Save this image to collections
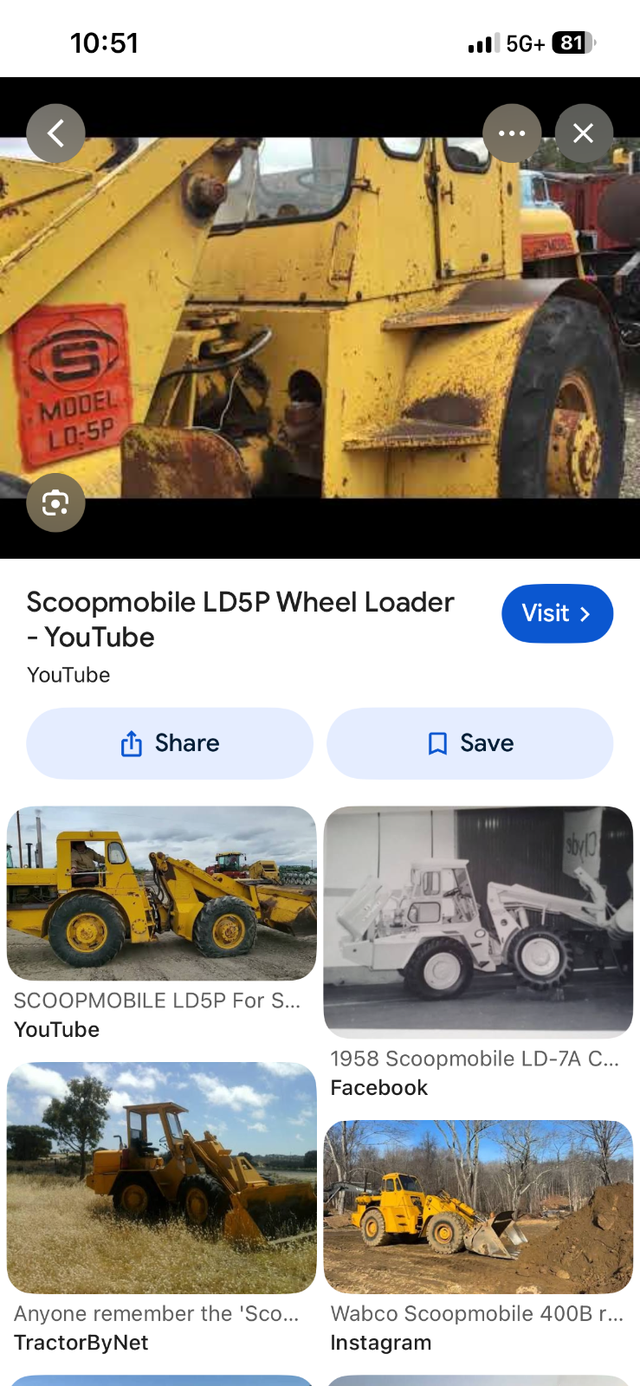 coord(470,743)
